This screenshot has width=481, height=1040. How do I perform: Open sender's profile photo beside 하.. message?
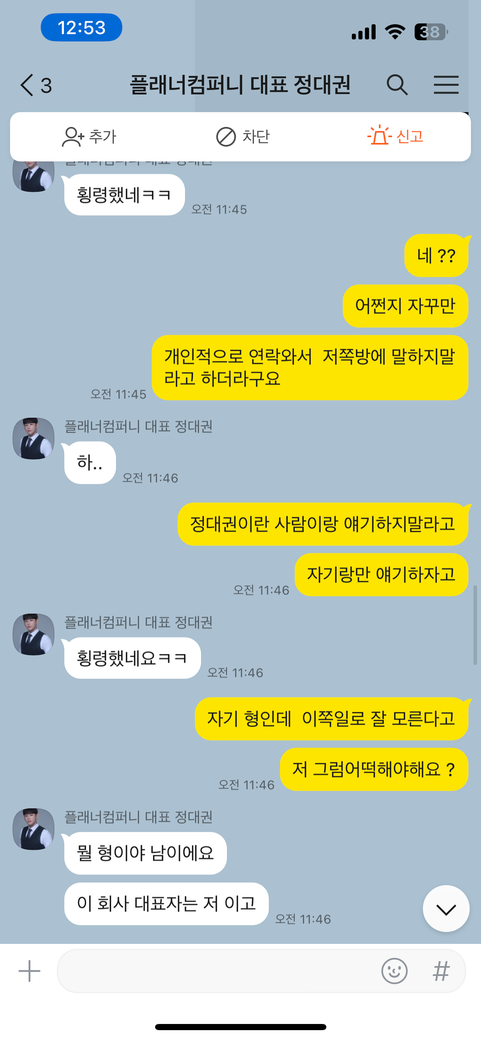point(33,438)
